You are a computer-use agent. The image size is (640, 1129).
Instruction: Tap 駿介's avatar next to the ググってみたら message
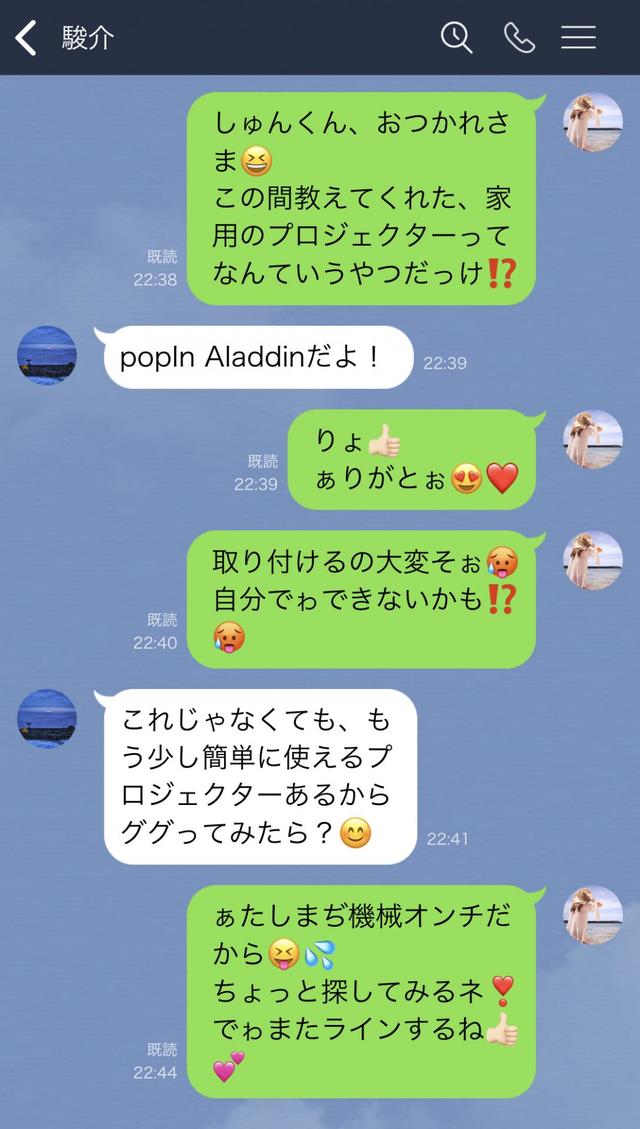click(x=47, y=718)
